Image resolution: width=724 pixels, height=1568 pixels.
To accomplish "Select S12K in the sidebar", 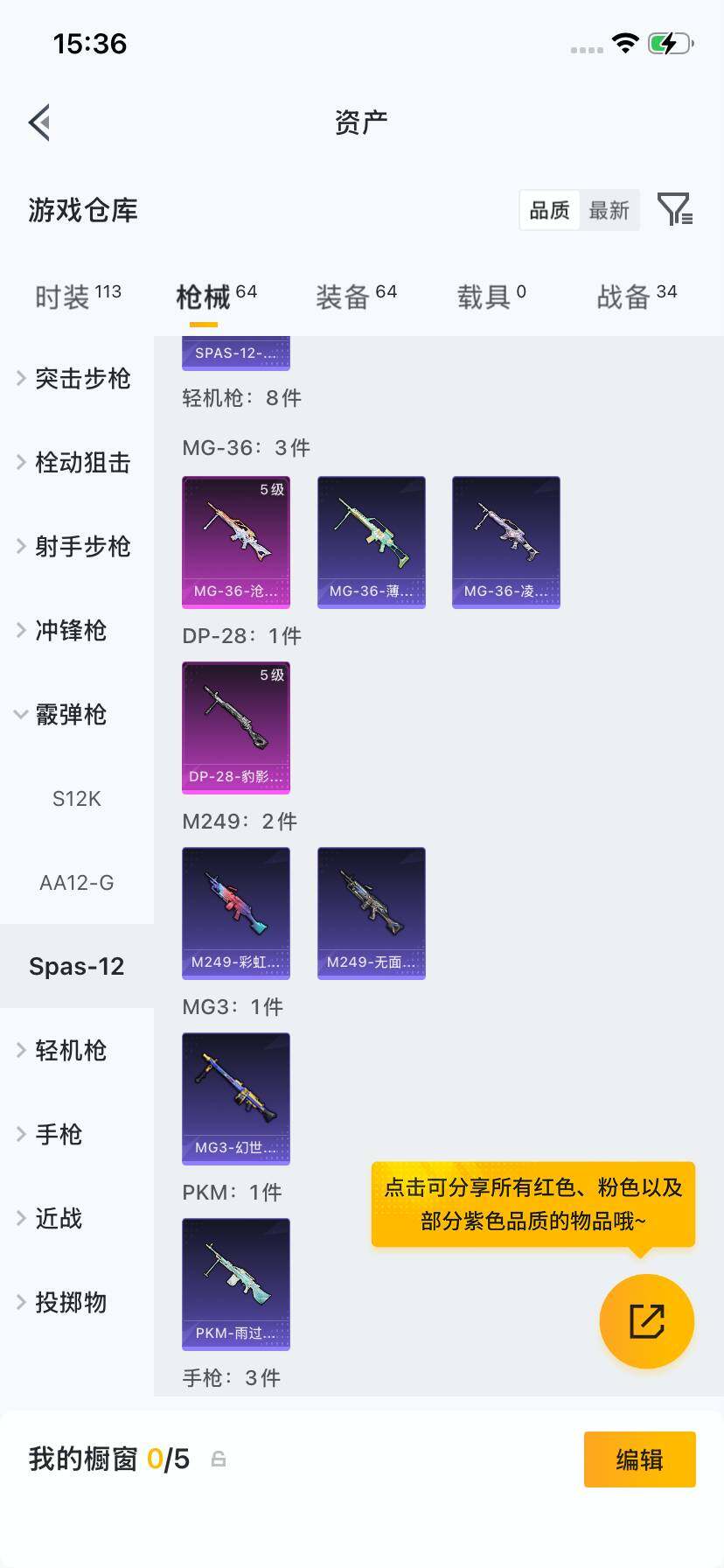I will (x=77, y=798).
